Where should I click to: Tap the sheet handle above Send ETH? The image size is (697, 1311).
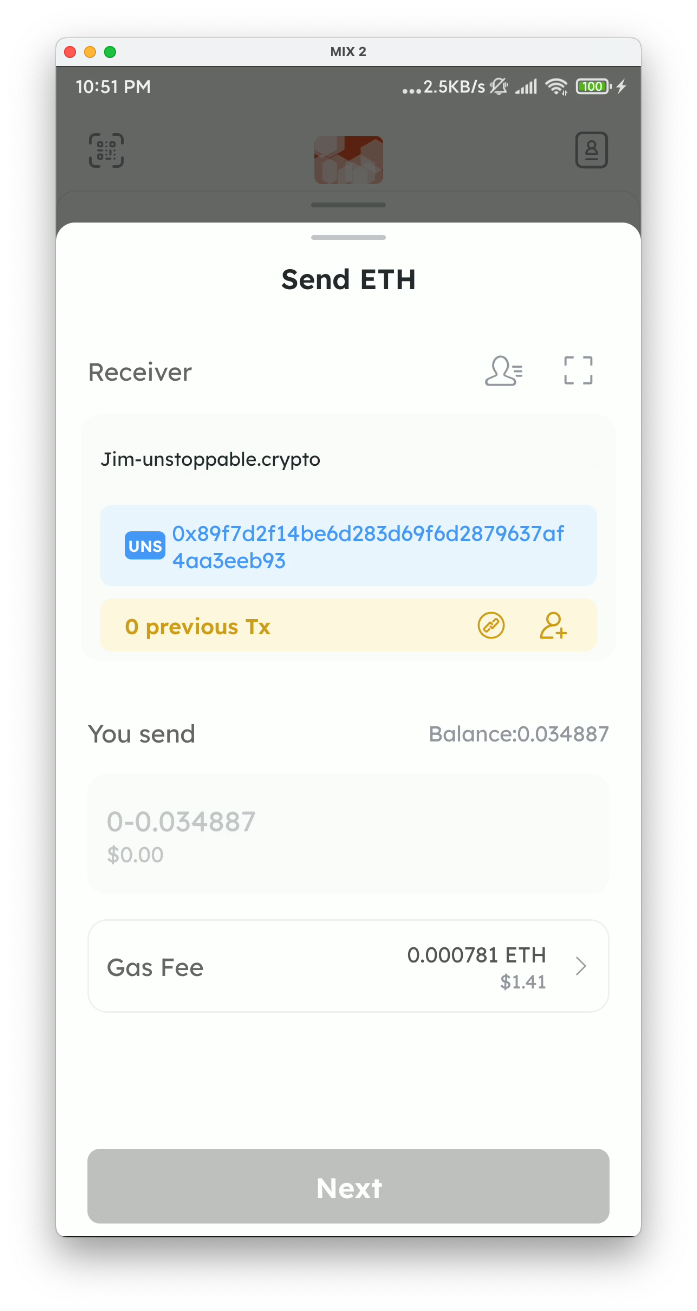click(x=348, y=238)
